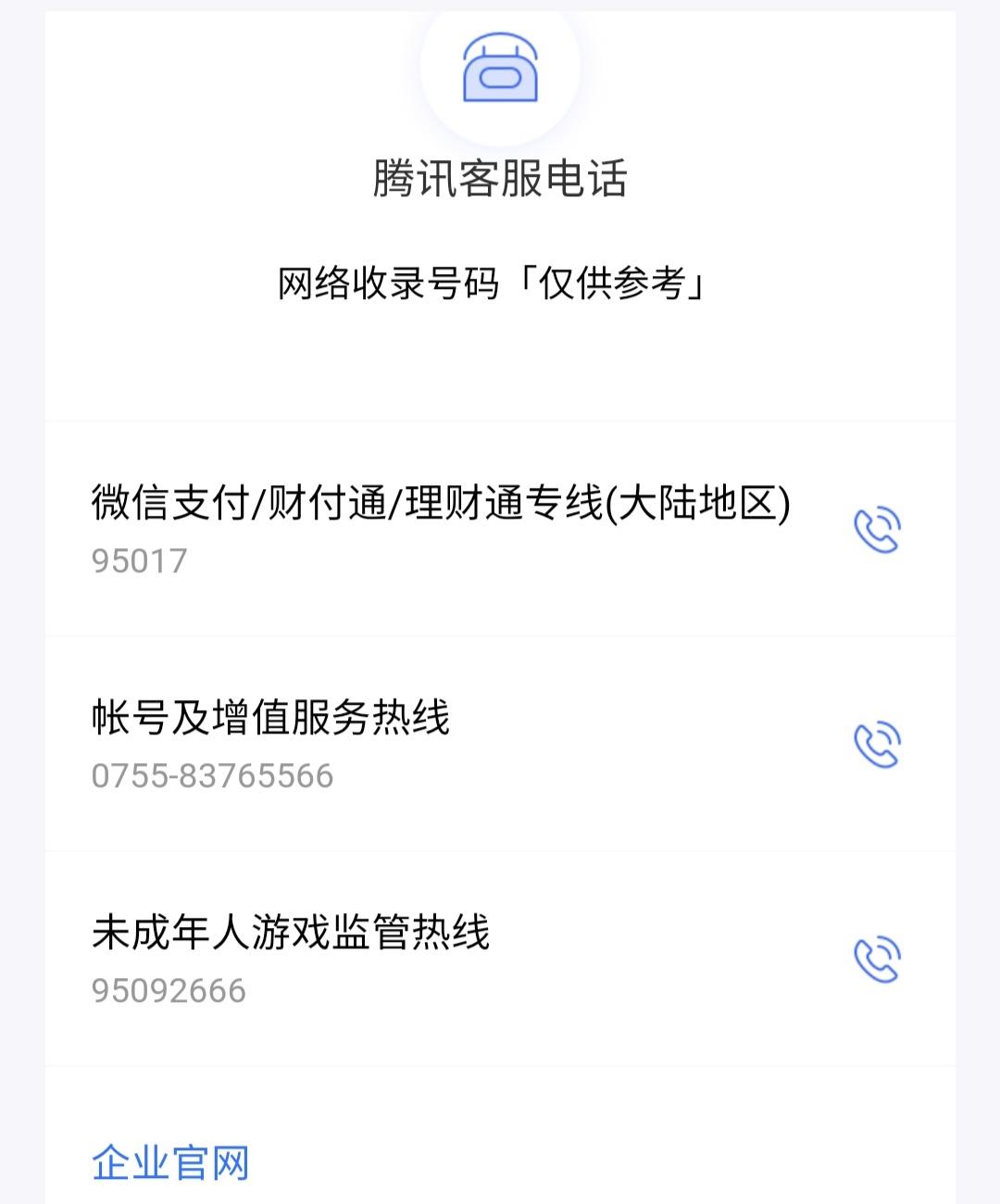1000x1204 pixels.
Task: Call the 95017 WeChat Pay hotline
Action: [876, 531]
